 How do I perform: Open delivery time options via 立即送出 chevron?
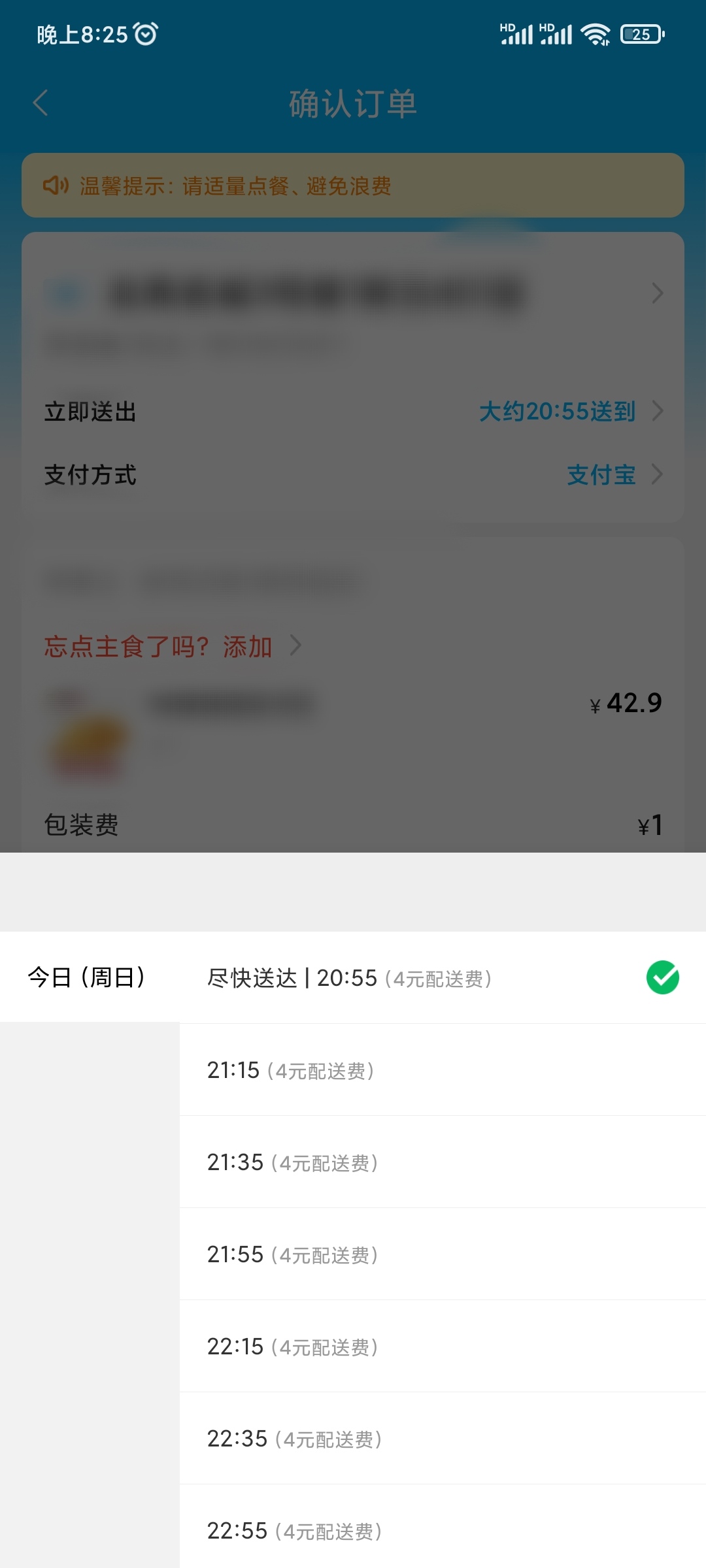coord(658,412)
